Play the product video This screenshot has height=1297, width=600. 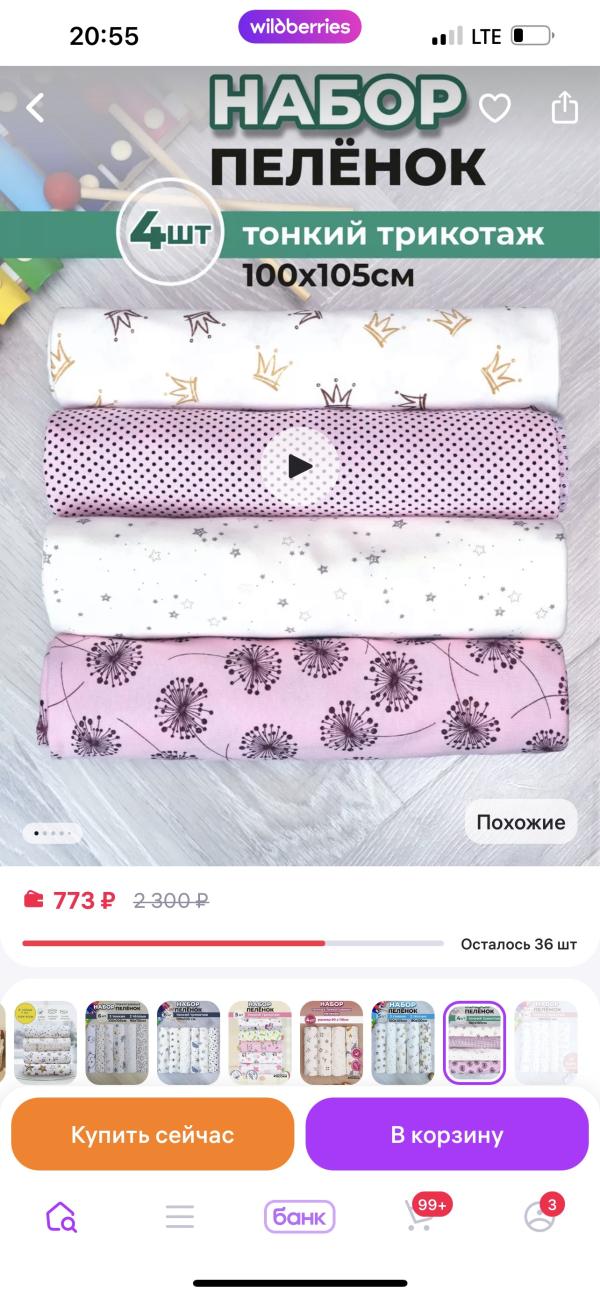(299, 465)
